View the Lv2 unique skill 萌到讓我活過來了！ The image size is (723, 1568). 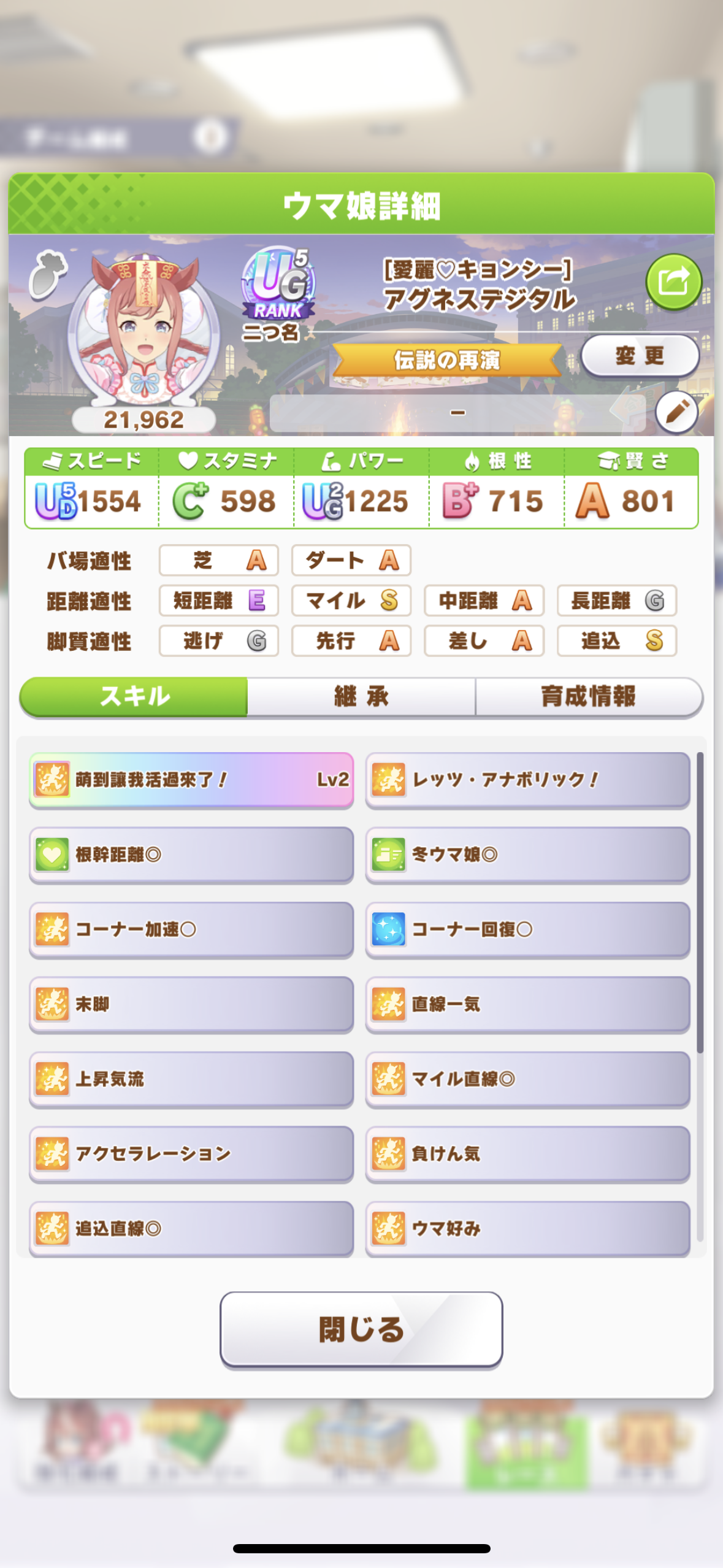coord(191,780)
